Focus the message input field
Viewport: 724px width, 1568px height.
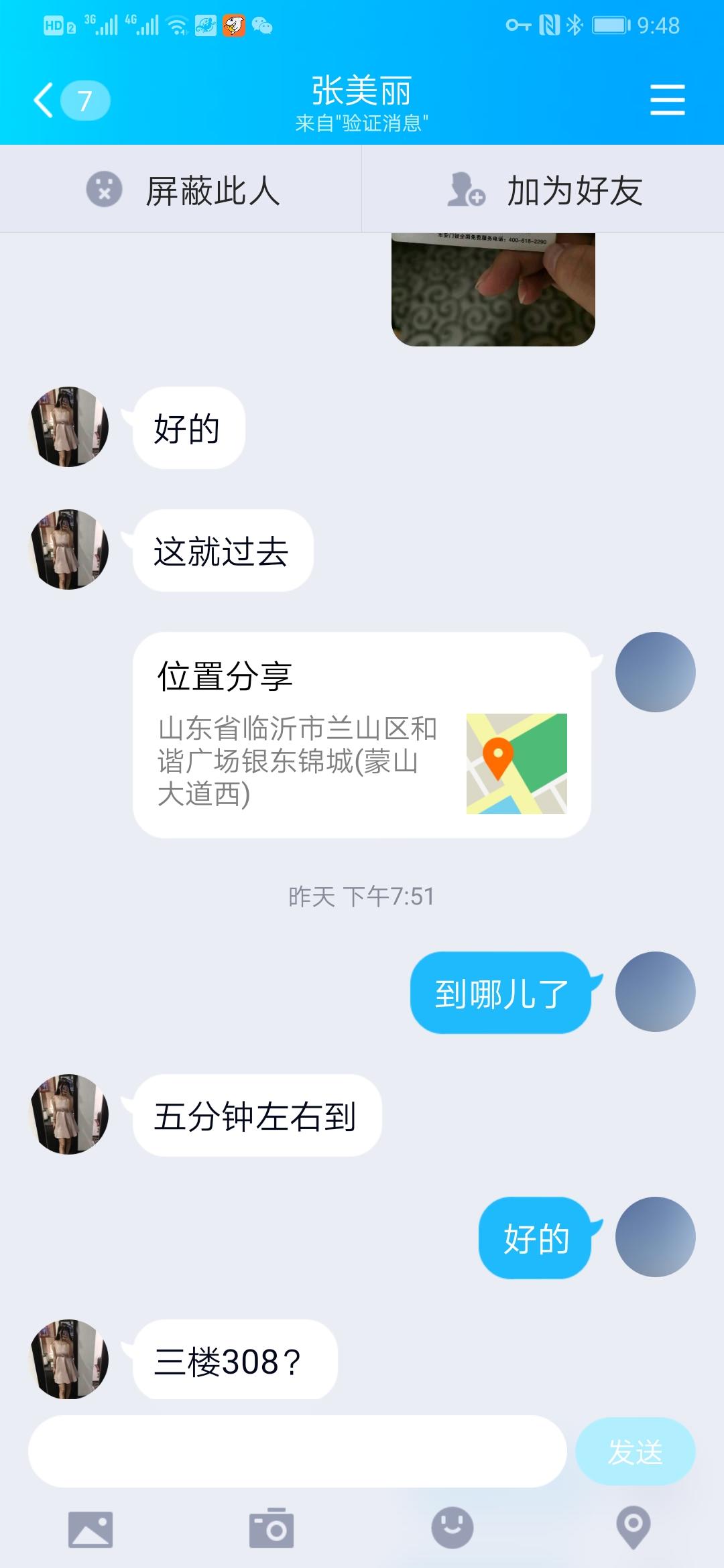(297, 1451)
